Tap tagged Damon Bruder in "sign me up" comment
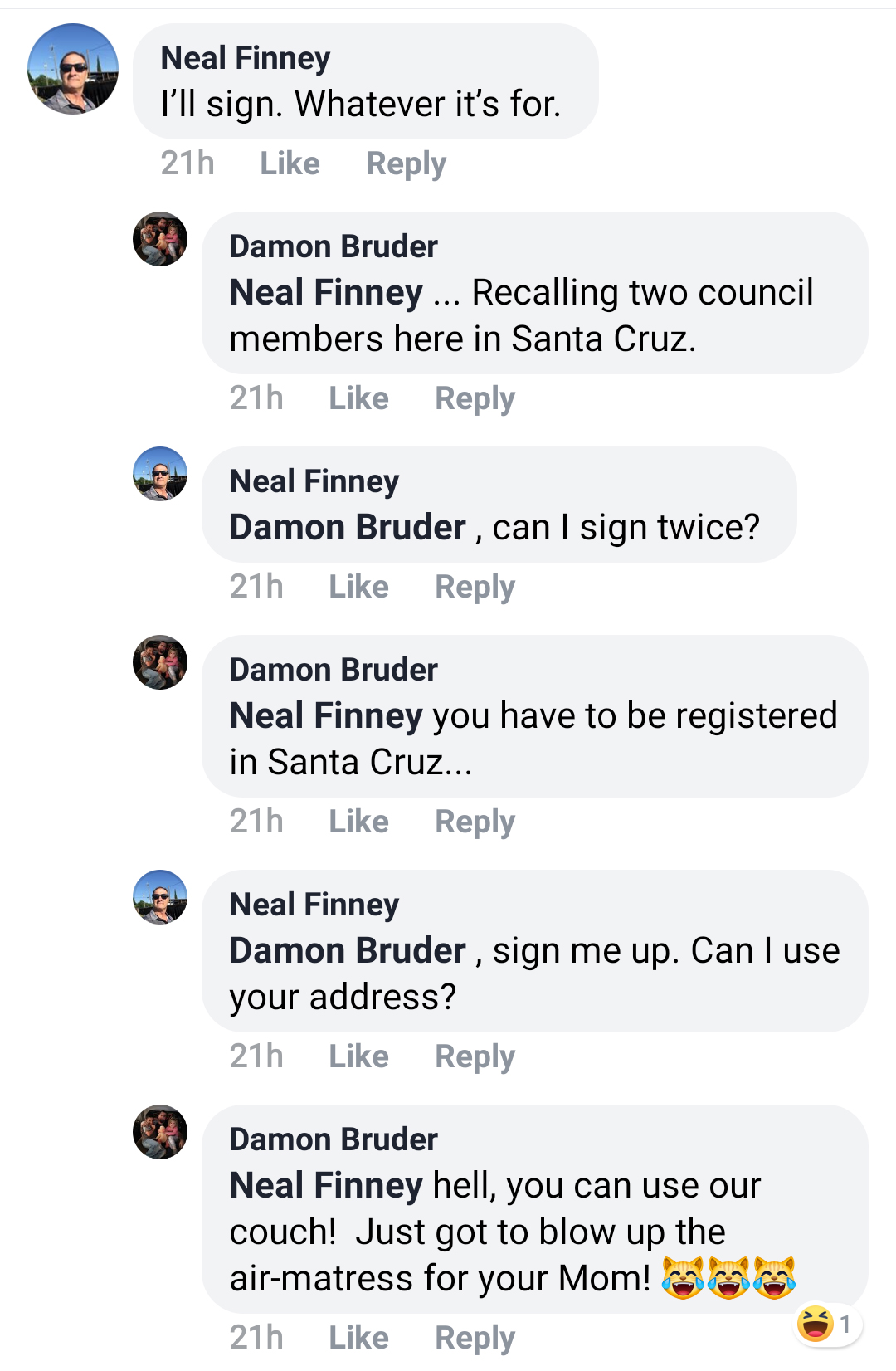 (x=348, y=951)
